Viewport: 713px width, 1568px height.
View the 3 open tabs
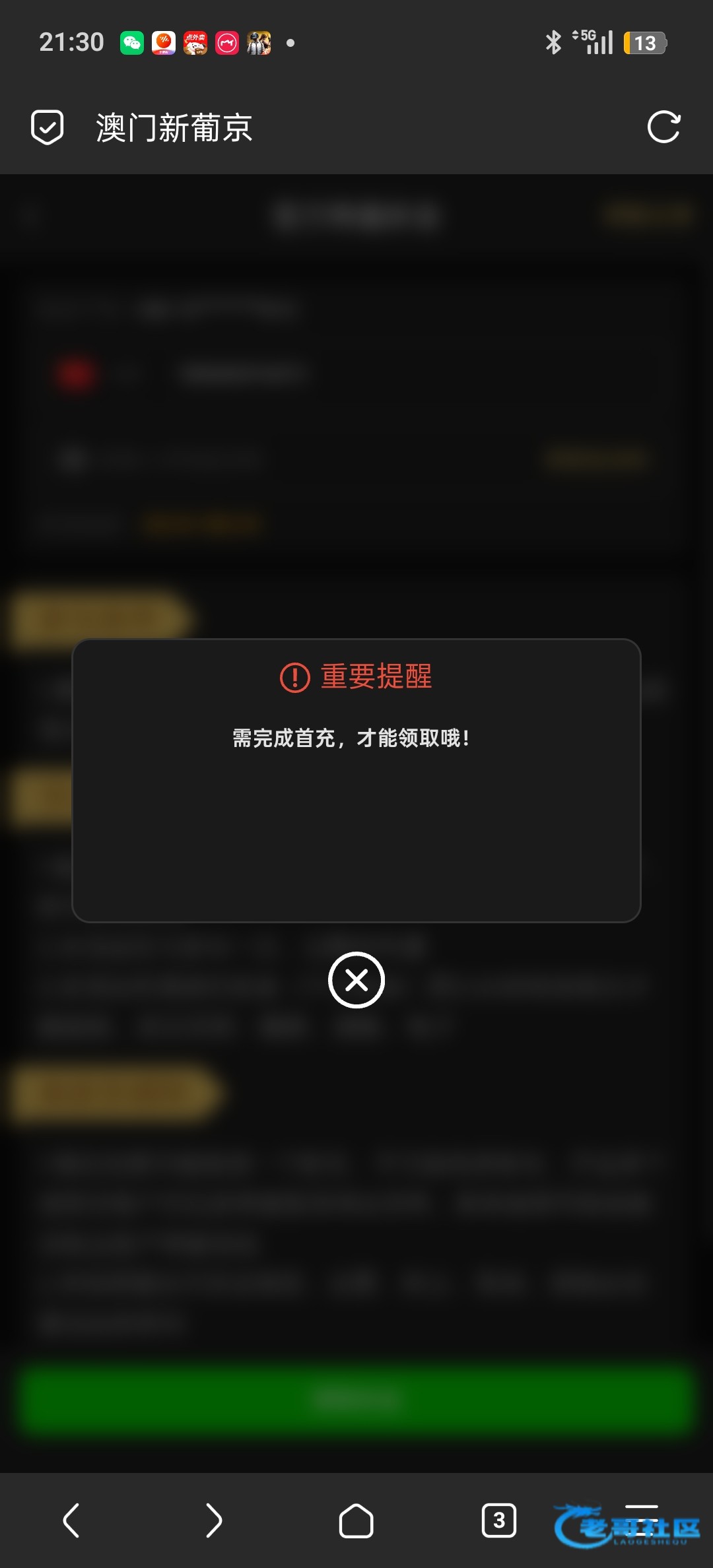499,1520
